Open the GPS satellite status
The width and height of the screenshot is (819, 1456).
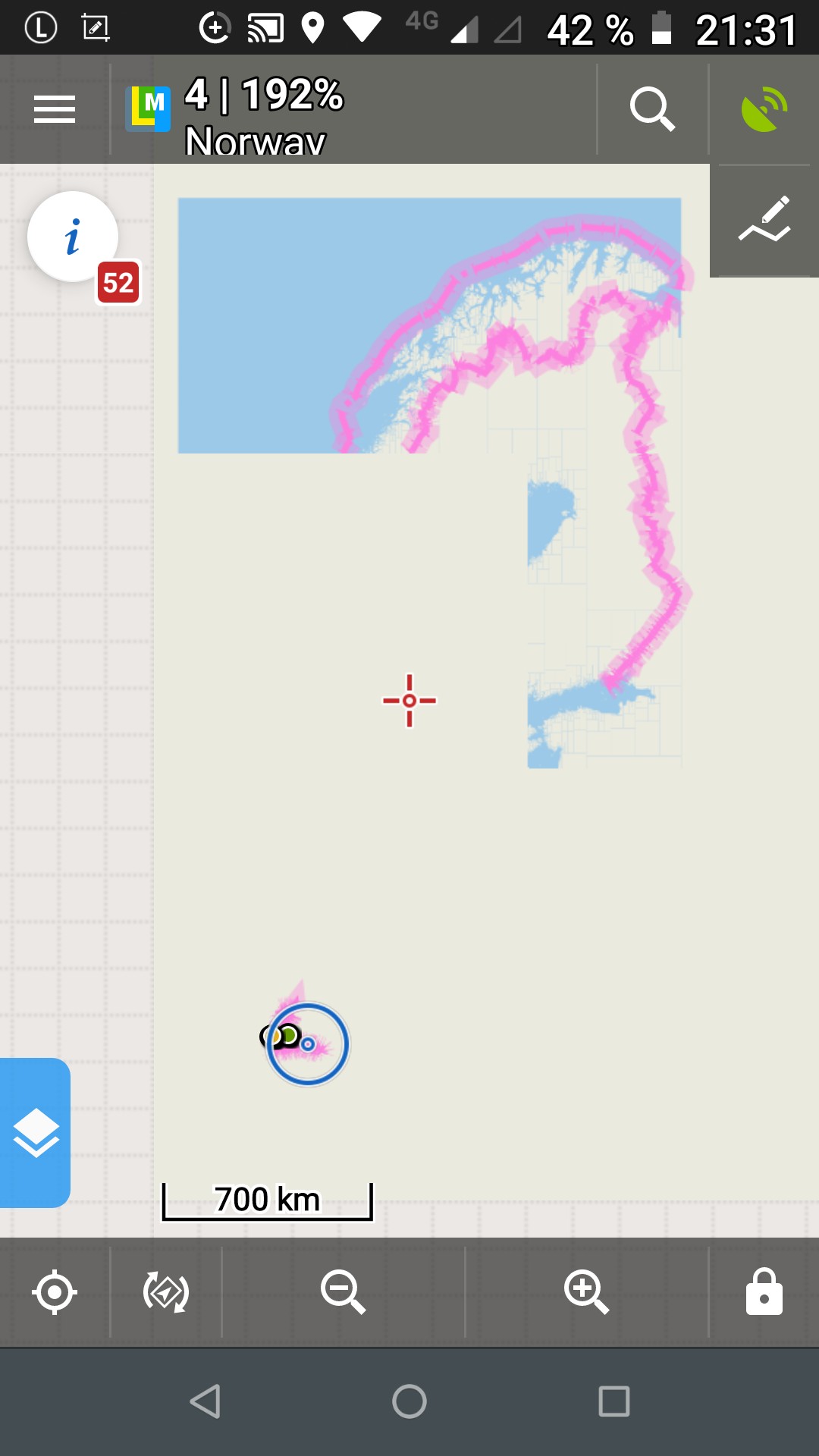pos(764,110)
